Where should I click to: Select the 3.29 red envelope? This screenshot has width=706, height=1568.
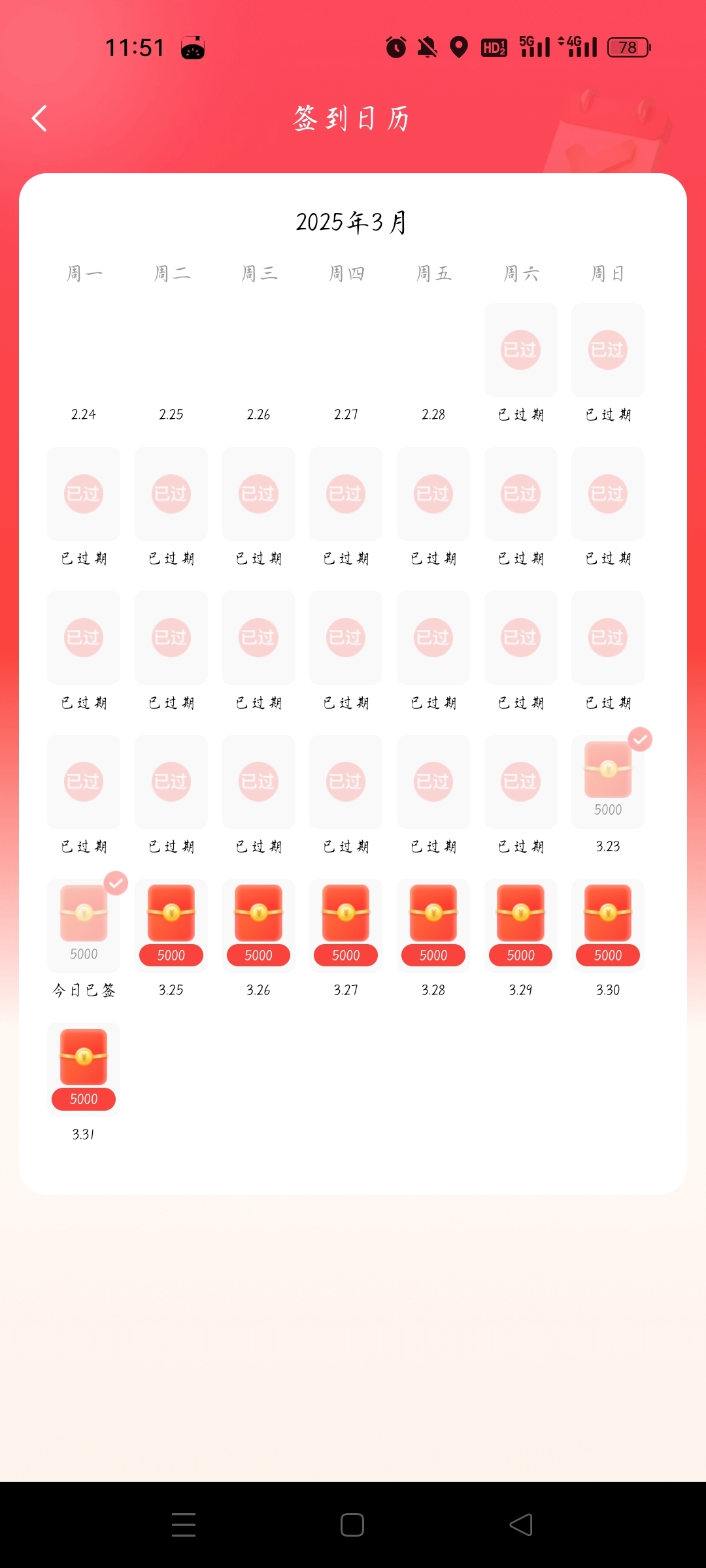coord(520,924)
